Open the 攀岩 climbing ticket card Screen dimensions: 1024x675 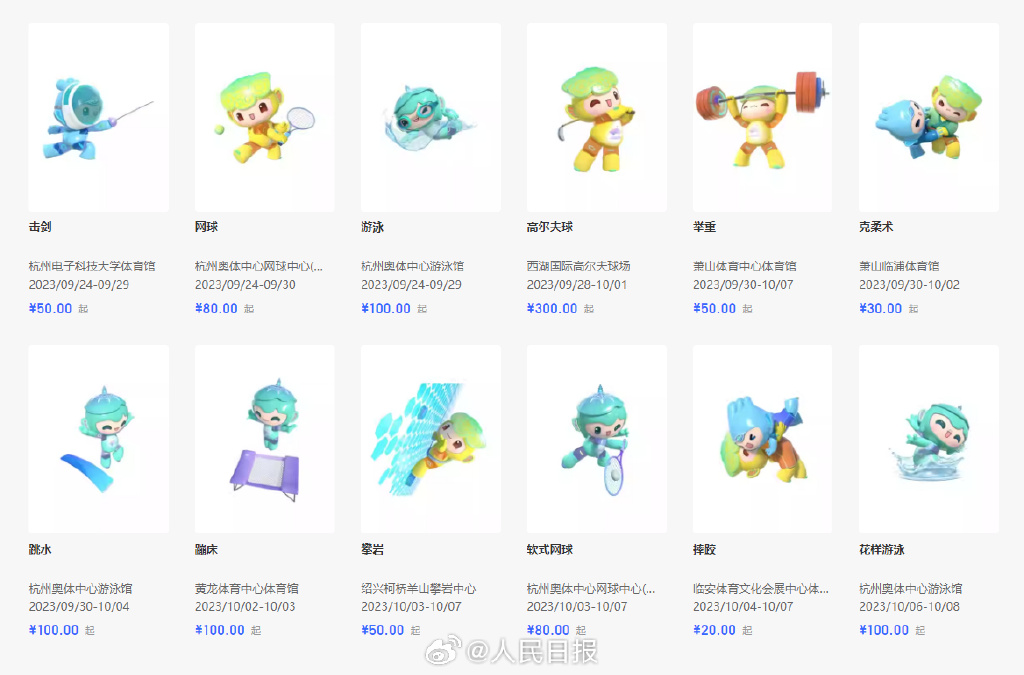click(x=430, y=440)
